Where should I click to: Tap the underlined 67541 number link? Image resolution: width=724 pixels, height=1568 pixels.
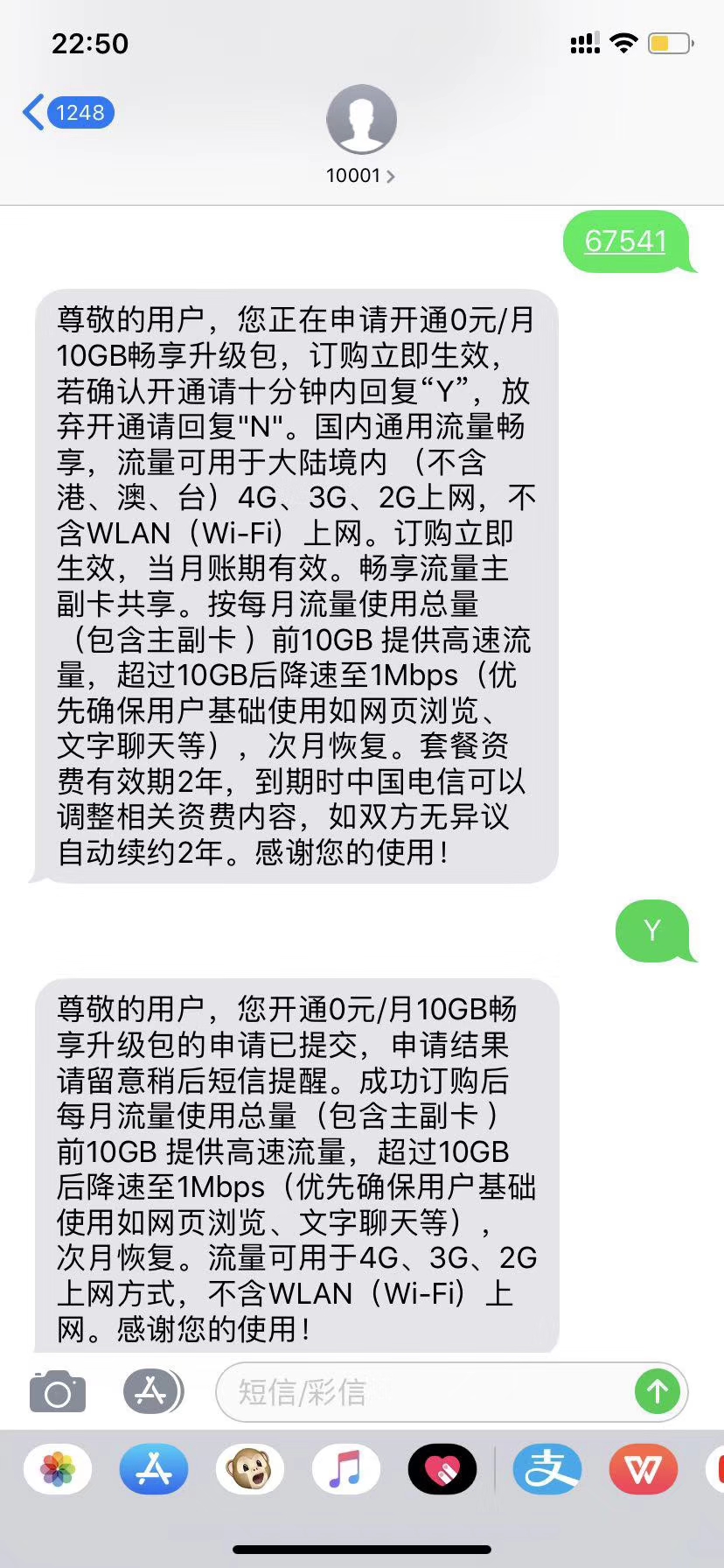coord(624,241)
